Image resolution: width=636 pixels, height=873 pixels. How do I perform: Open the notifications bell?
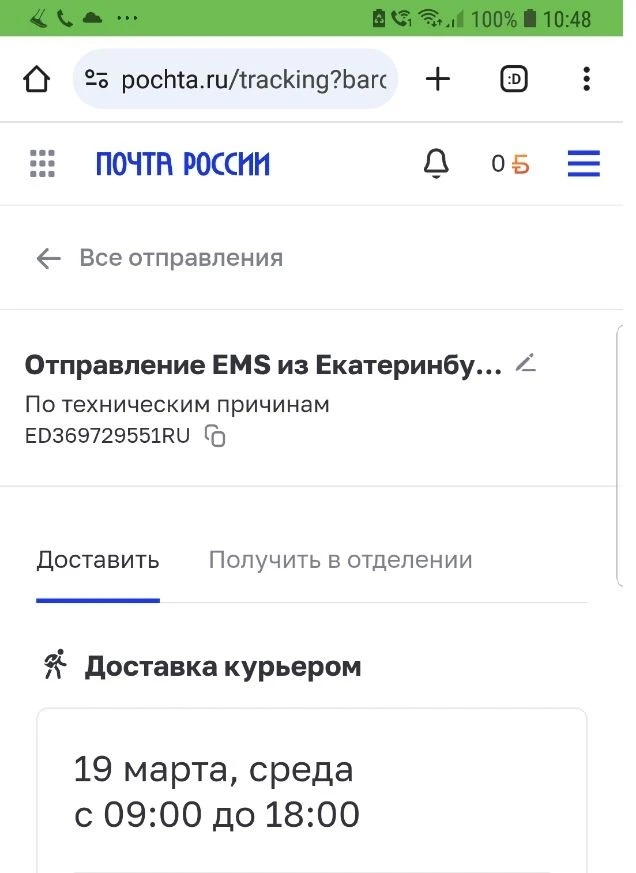(436, 164)
